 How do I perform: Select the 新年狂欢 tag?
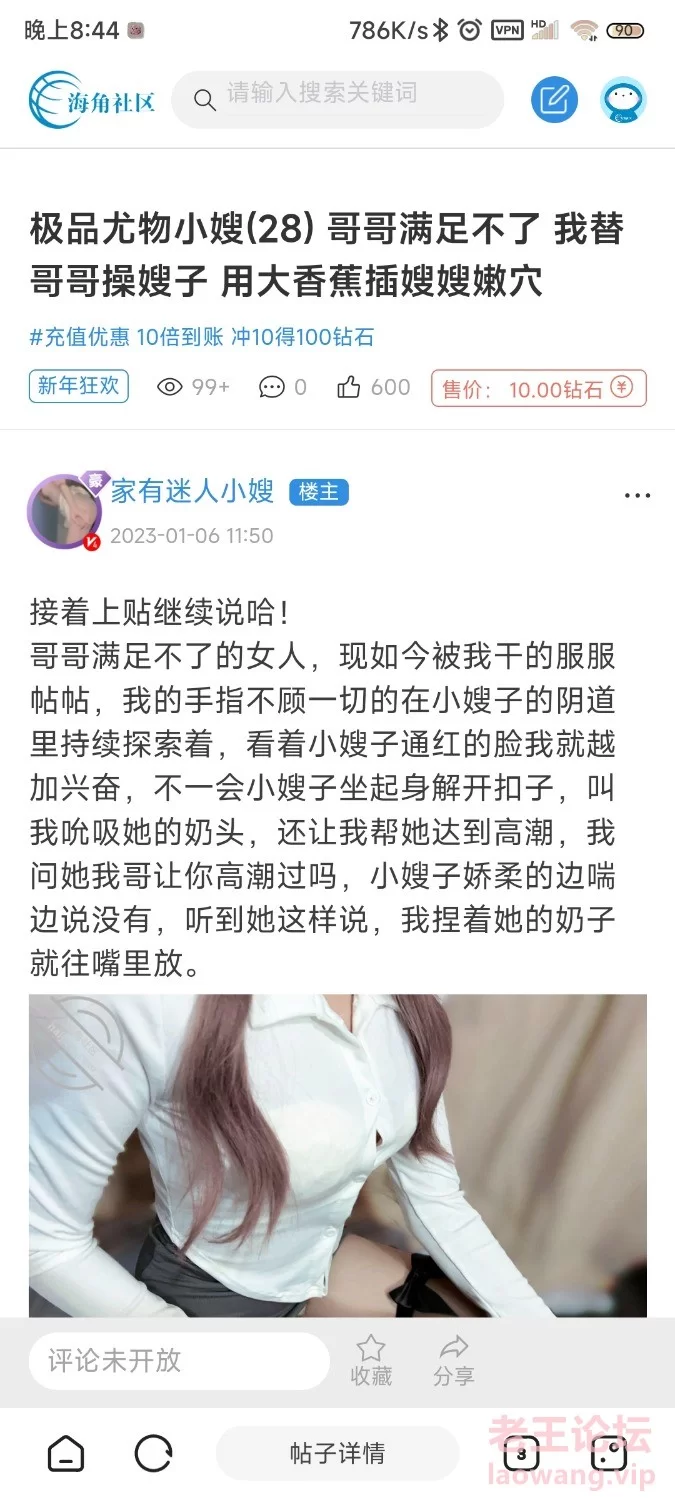tap(79, 386)
